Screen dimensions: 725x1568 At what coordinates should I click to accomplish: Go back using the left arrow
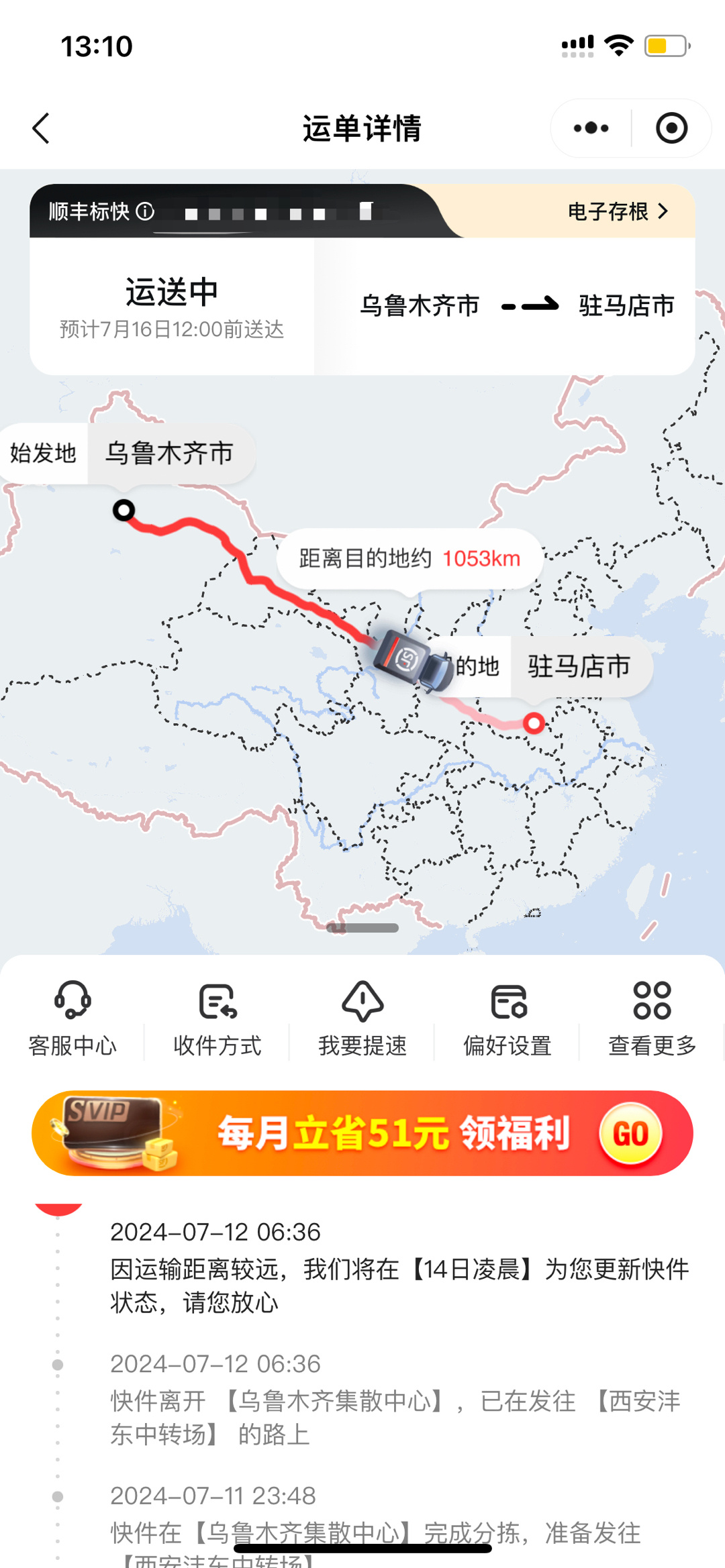(42, 127)
